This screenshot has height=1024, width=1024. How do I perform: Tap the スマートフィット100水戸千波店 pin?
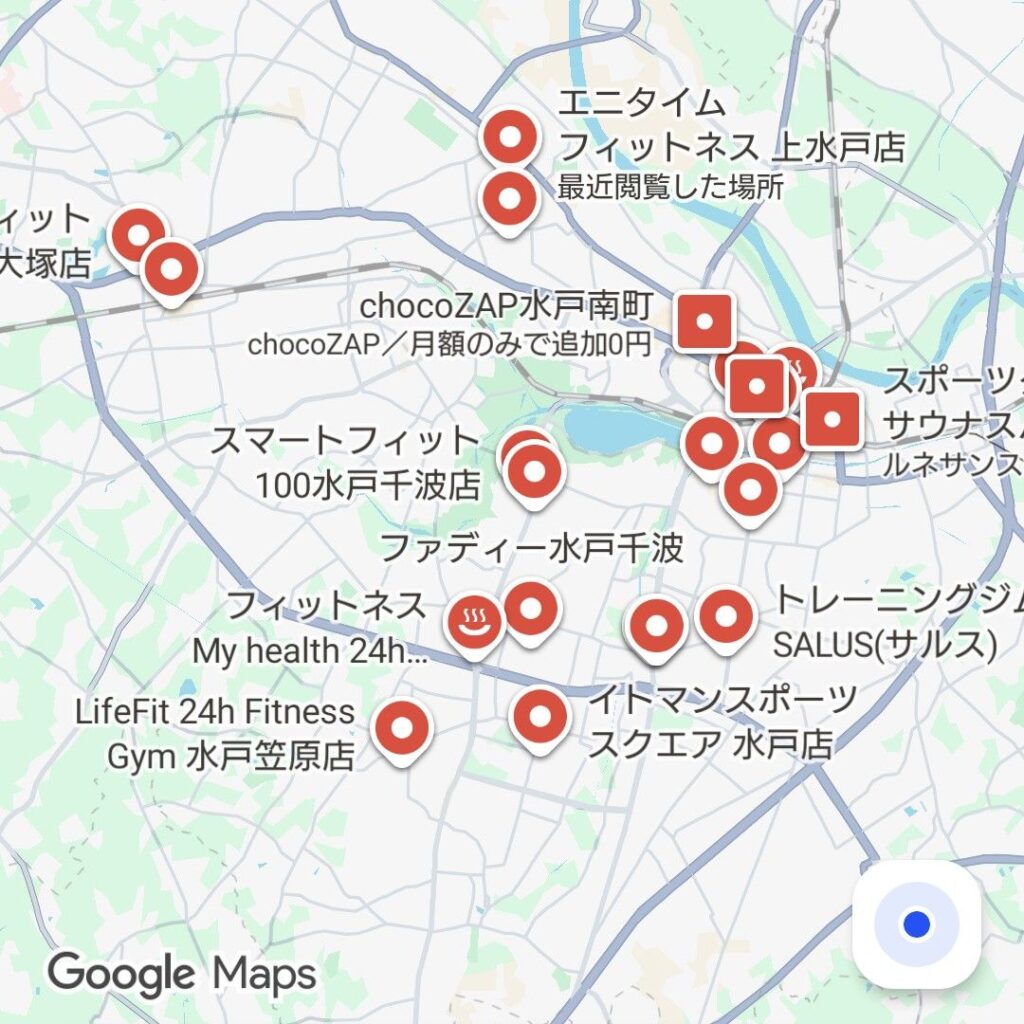pyautogui.click(x=535, y=471)
